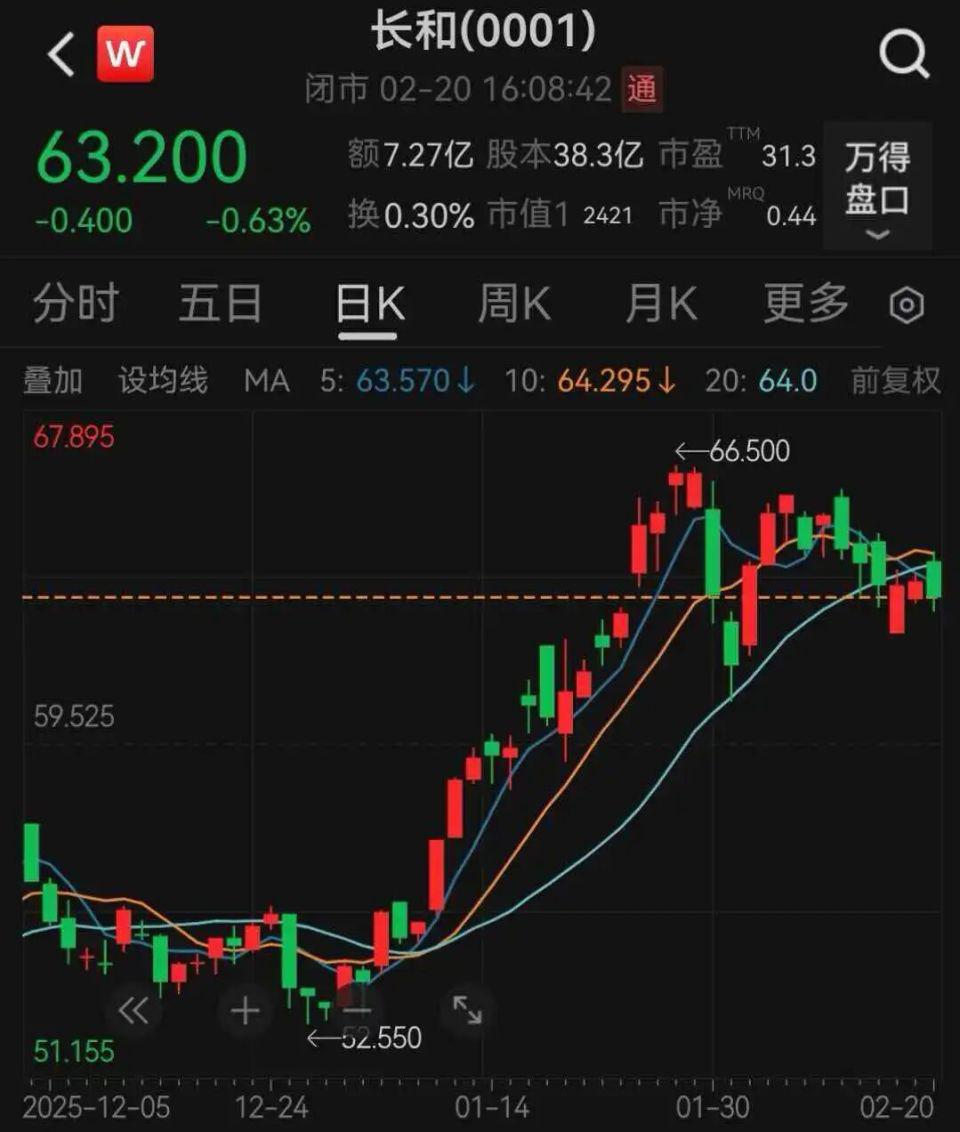Screen dimensions: 960x1132
Task: Expand the chart to full screen
Action: 467,1012
